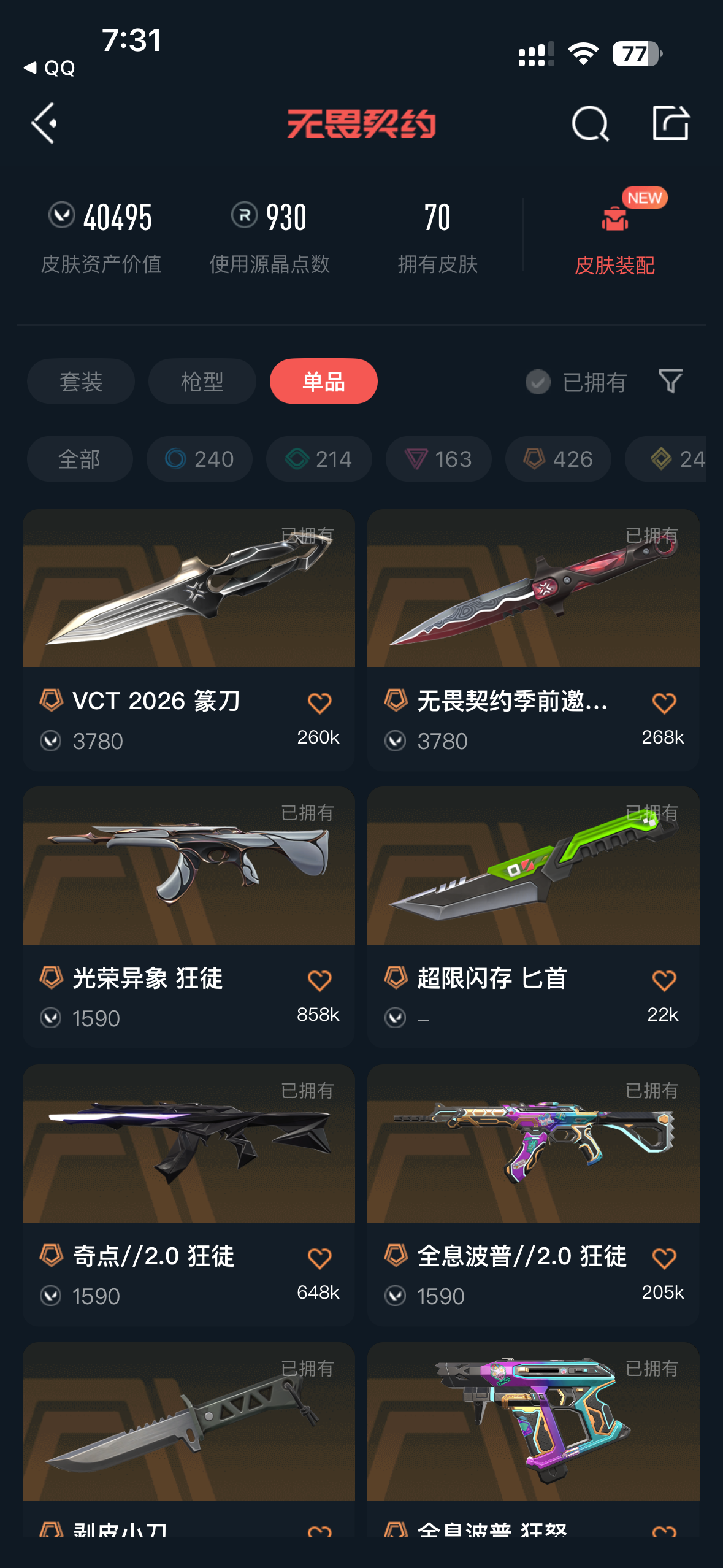This screenshot has width=723, height=1568.
Task: Filter by the 240 tier chip
Action: (199, 459)
